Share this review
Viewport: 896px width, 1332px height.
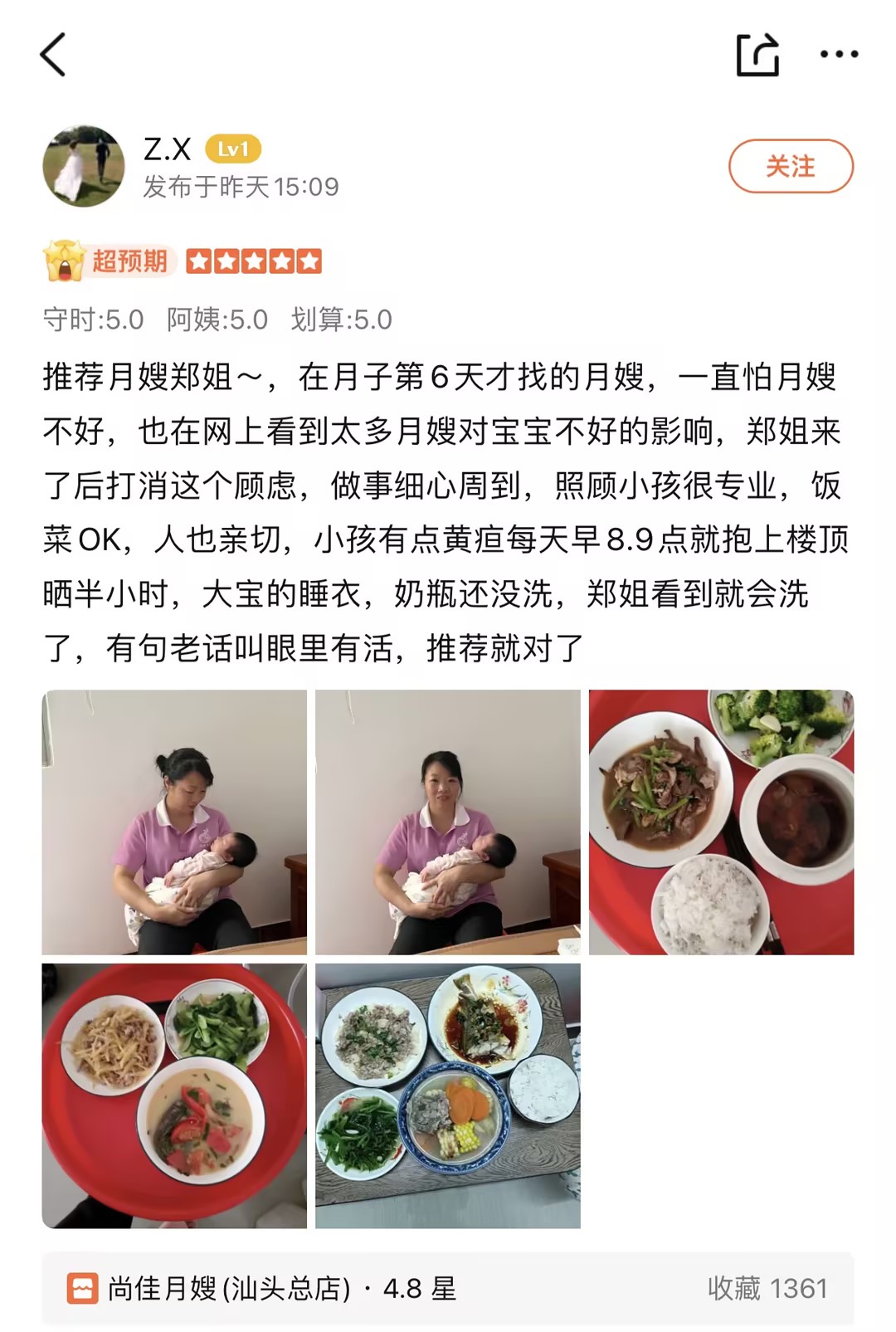coord(757,56)
